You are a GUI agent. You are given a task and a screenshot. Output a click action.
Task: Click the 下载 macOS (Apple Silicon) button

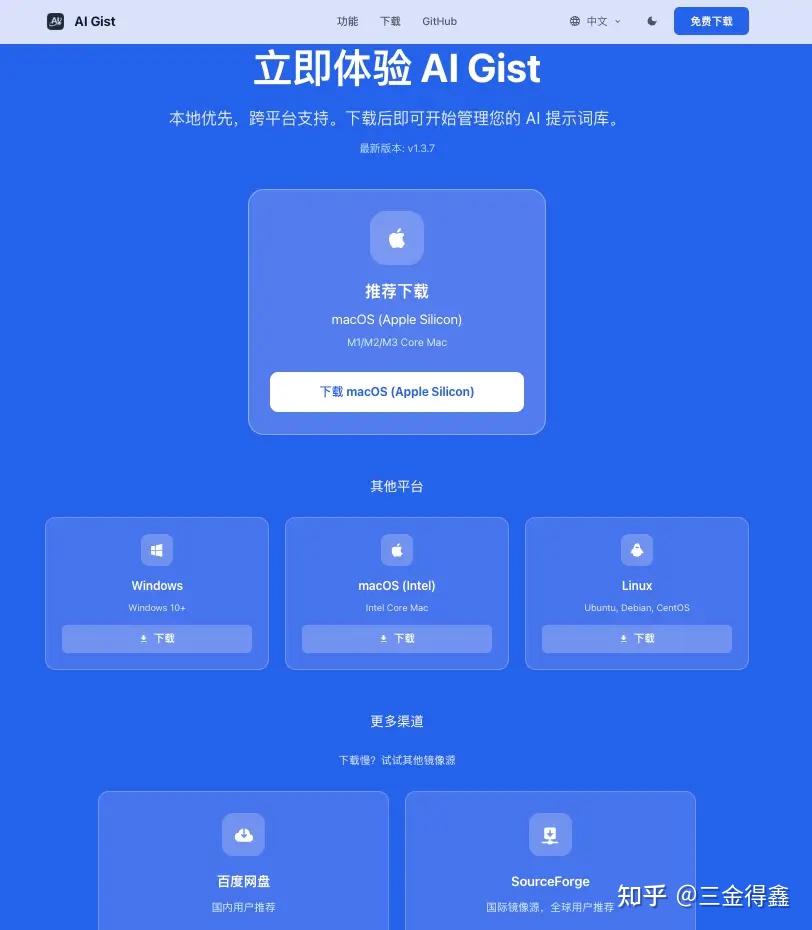click(x=396, y=391)
